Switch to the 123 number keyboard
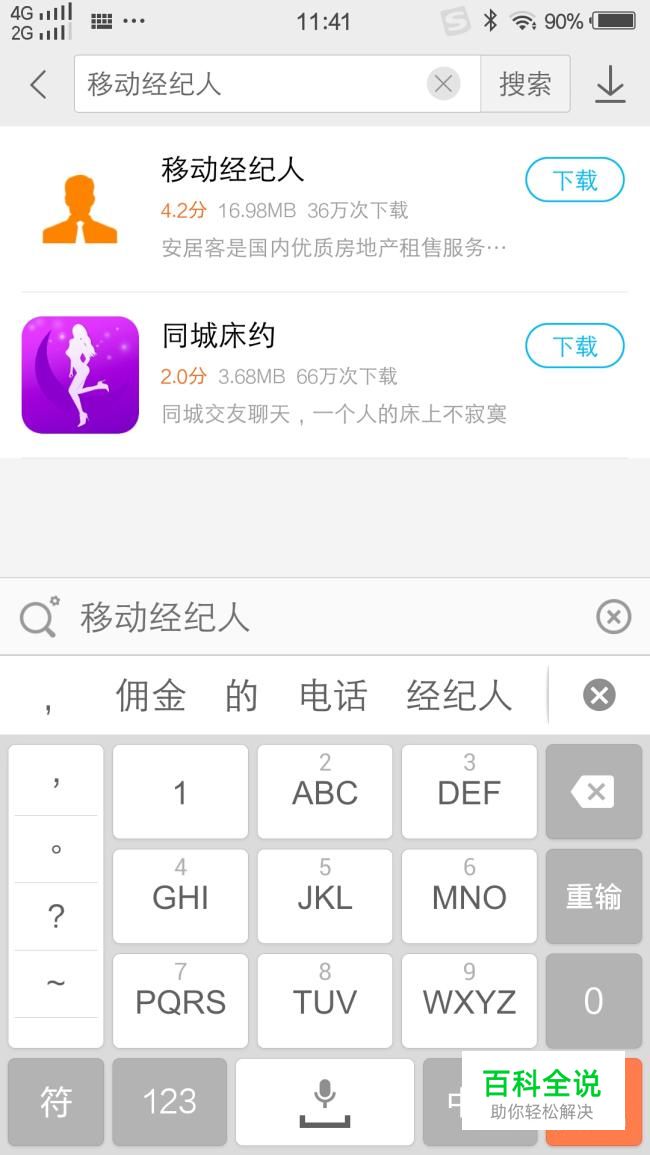 coord(169,1101)
